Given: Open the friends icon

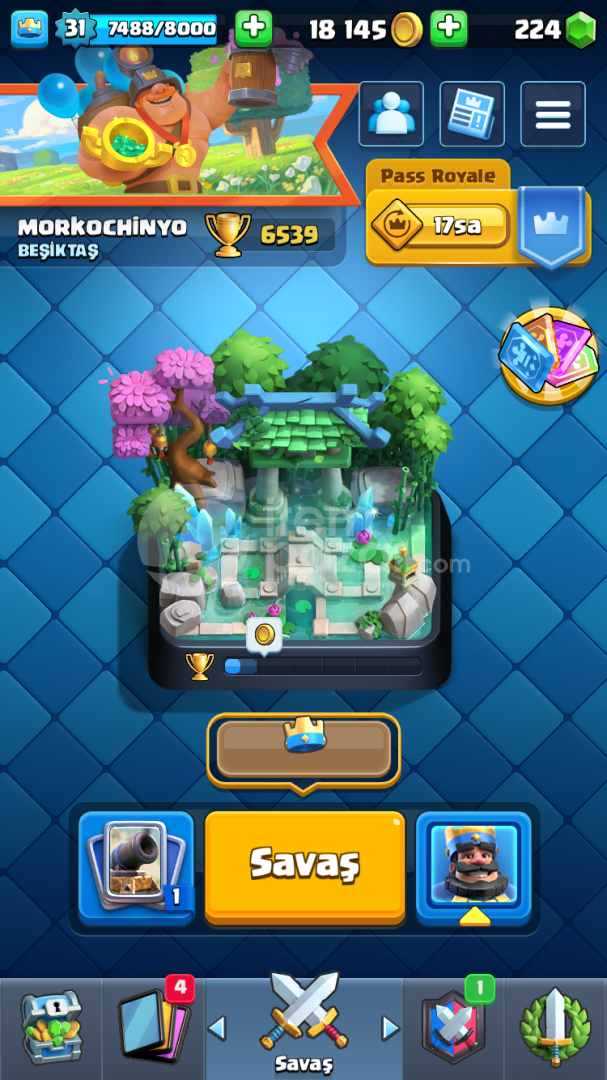Looking at the screenshot, I should tap(391, 114).
